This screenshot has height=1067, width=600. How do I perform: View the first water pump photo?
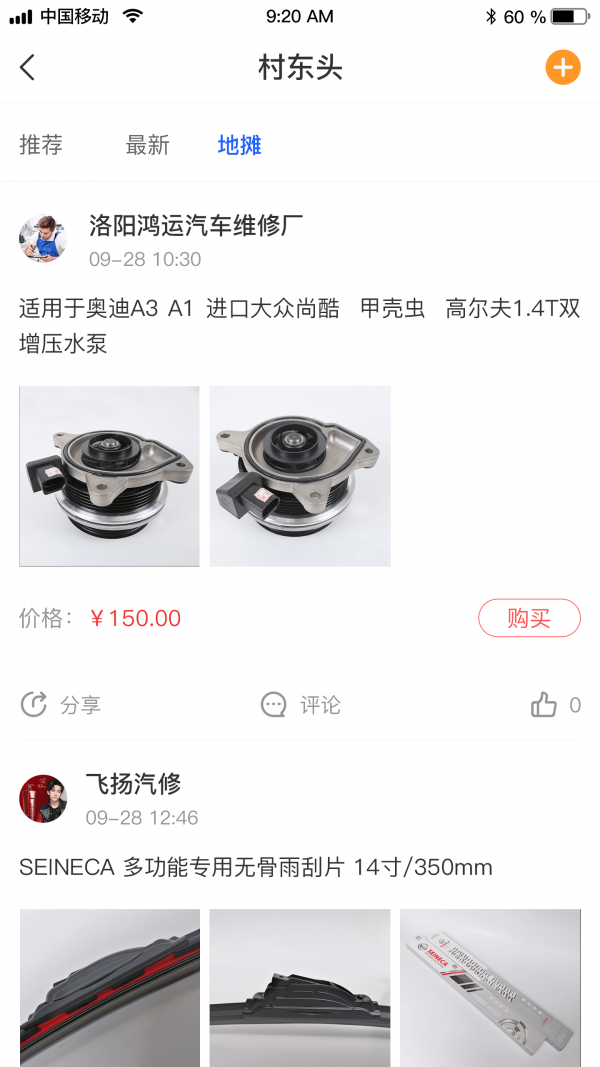(x=109, y=476)
